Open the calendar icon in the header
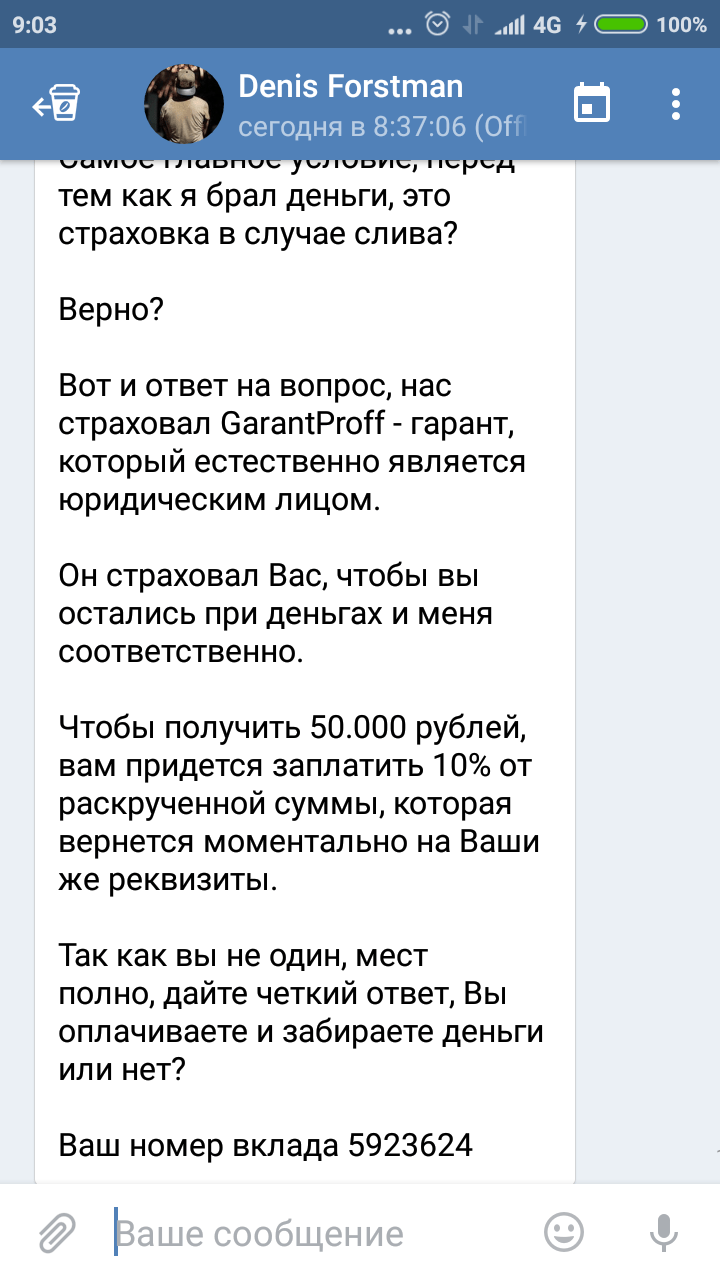This screenshot has height=1280, width=720. 592,103
